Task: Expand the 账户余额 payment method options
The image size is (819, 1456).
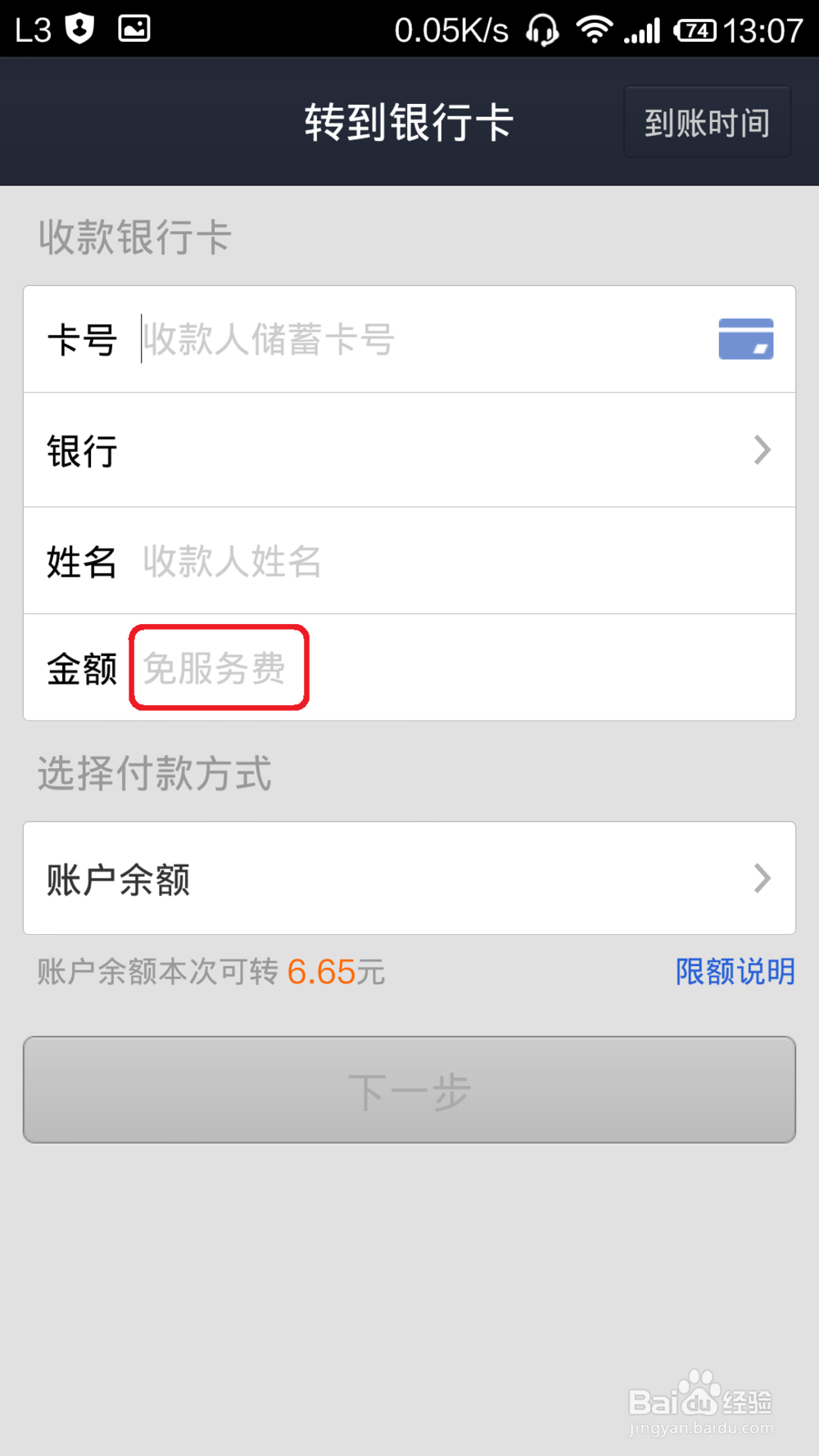Action: point(762,879)
